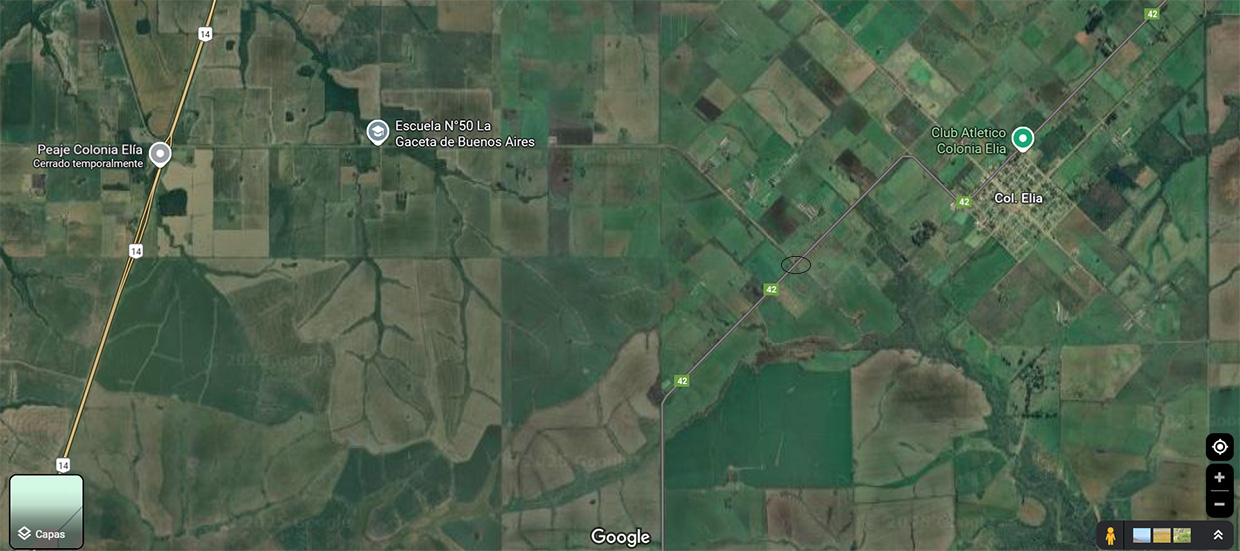1240x551 pixels.
Task: Open Peaje Colonia Elía place marker
Action: [160, 154]
